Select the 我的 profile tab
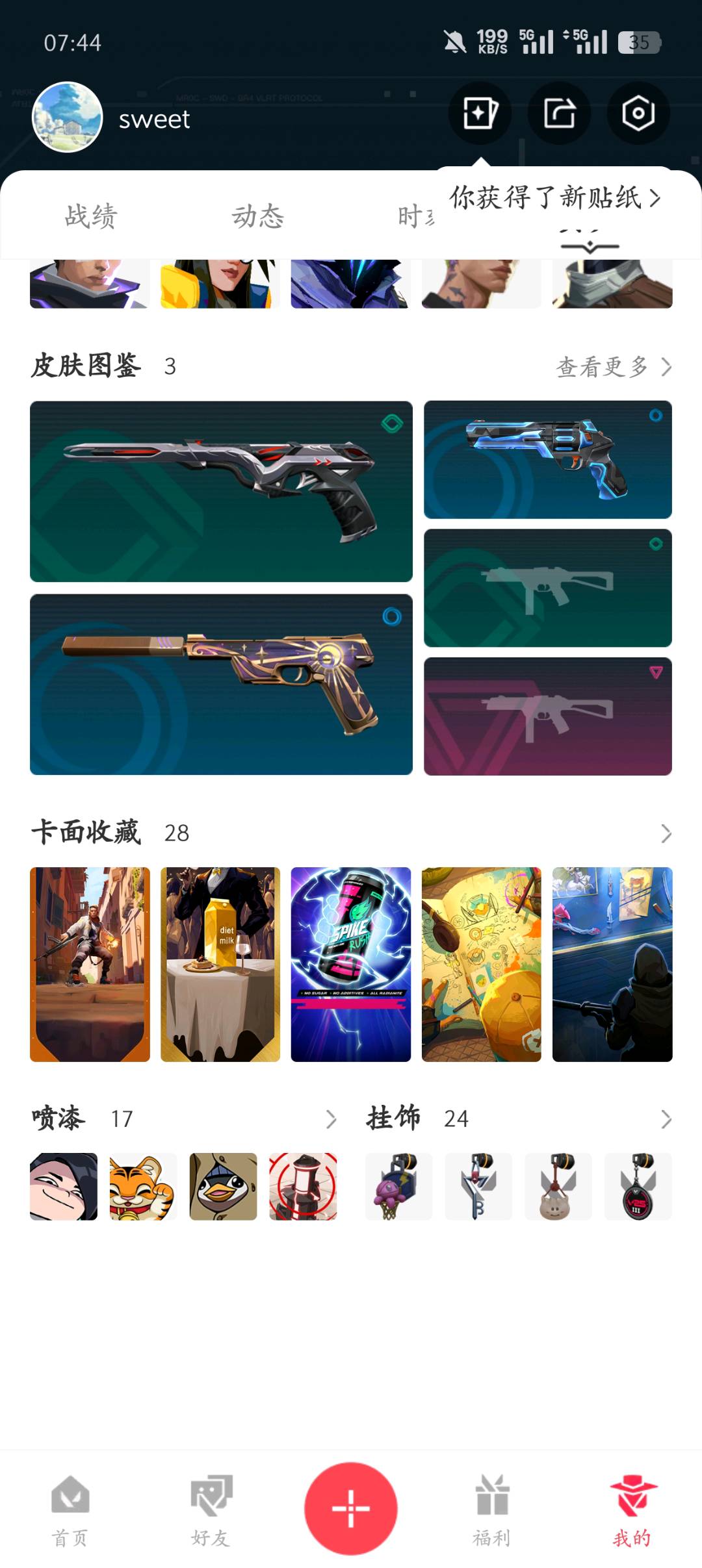This screenshot has height=1568, width=702. tap(632, 1510)
